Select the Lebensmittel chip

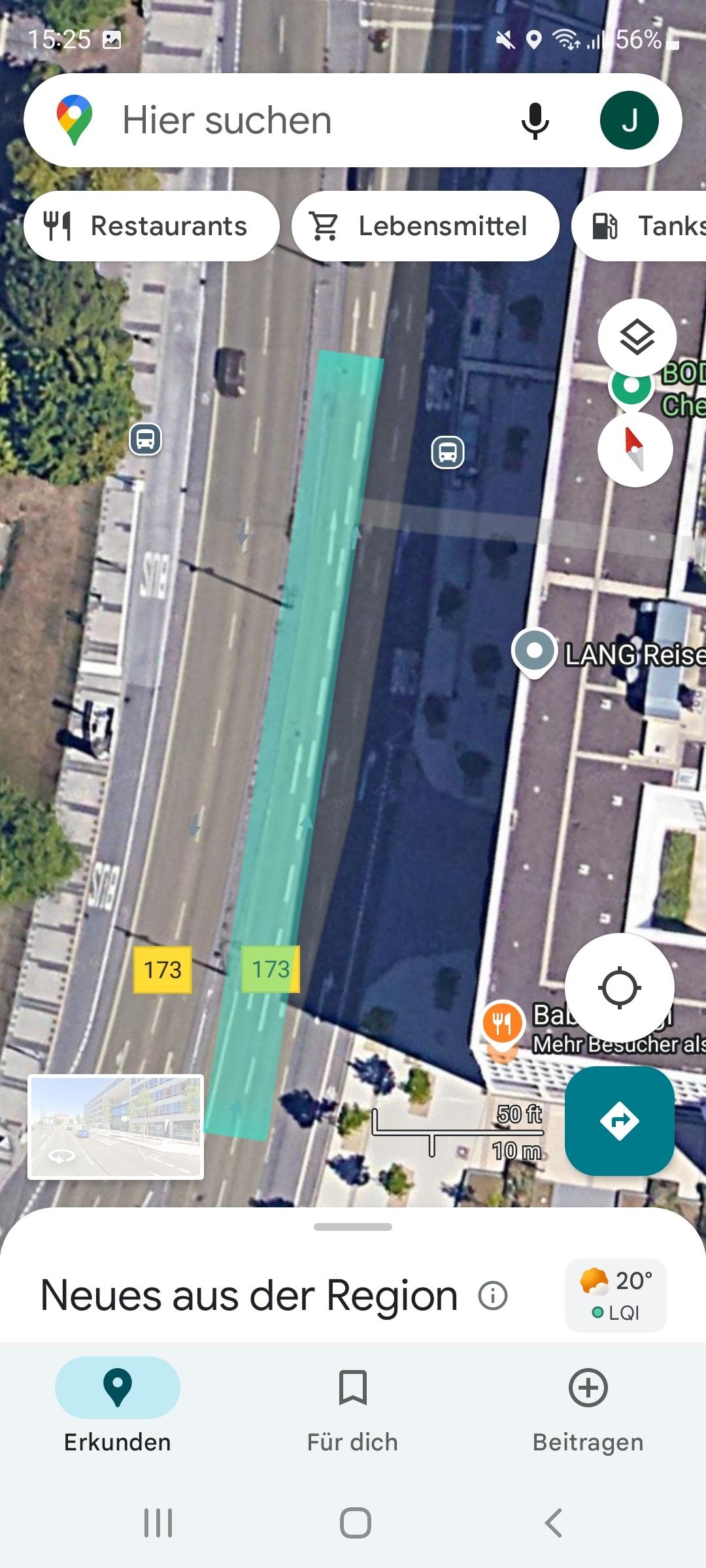426,226
